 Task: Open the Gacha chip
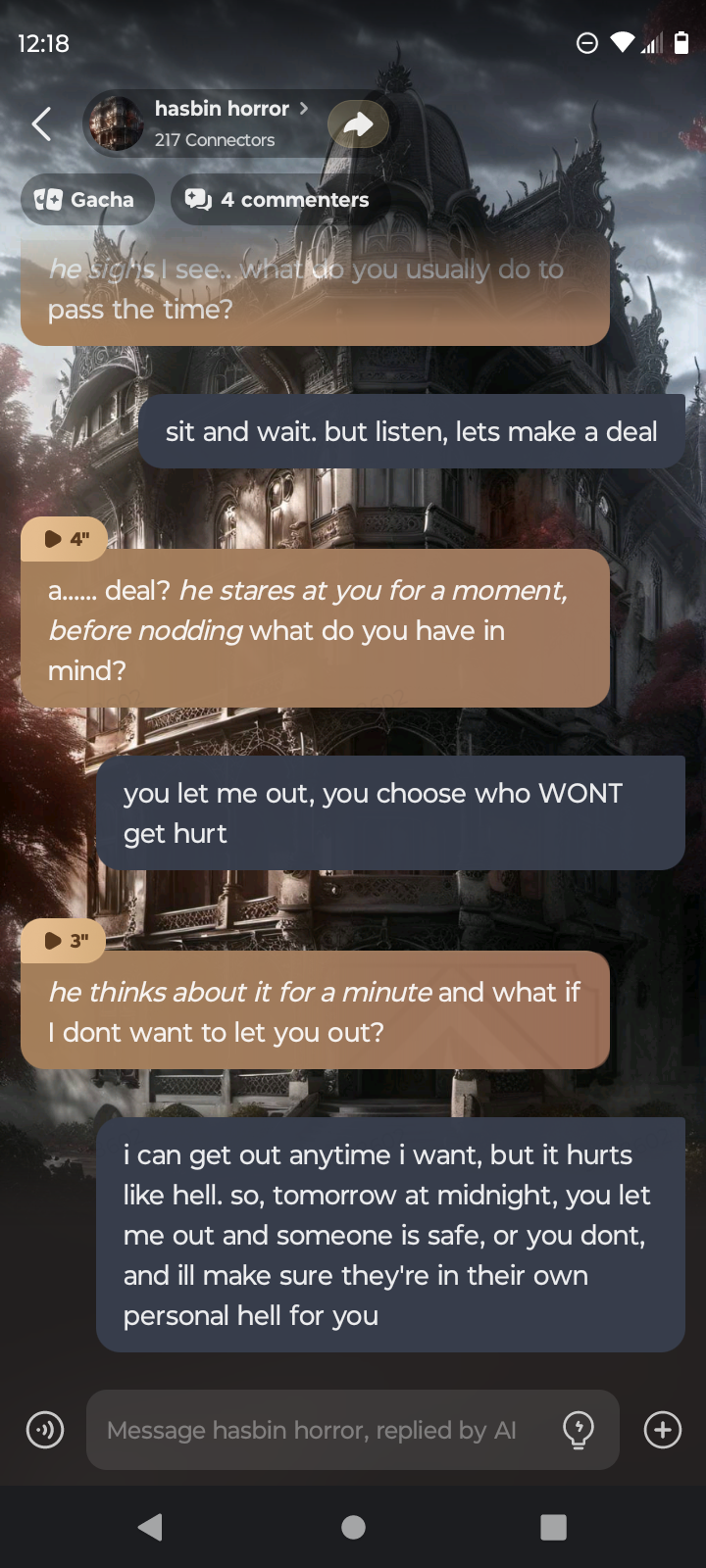pos(86,200)
